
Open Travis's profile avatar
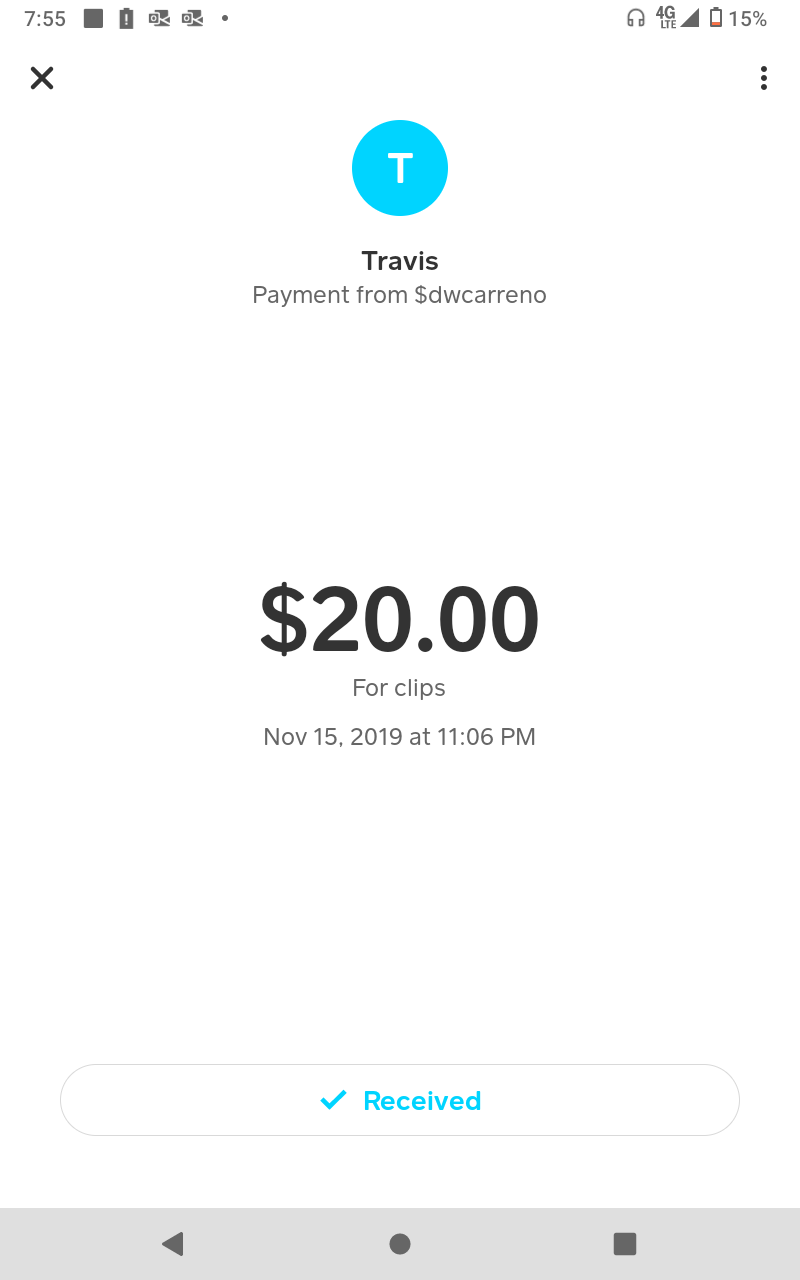coord(400,168)
